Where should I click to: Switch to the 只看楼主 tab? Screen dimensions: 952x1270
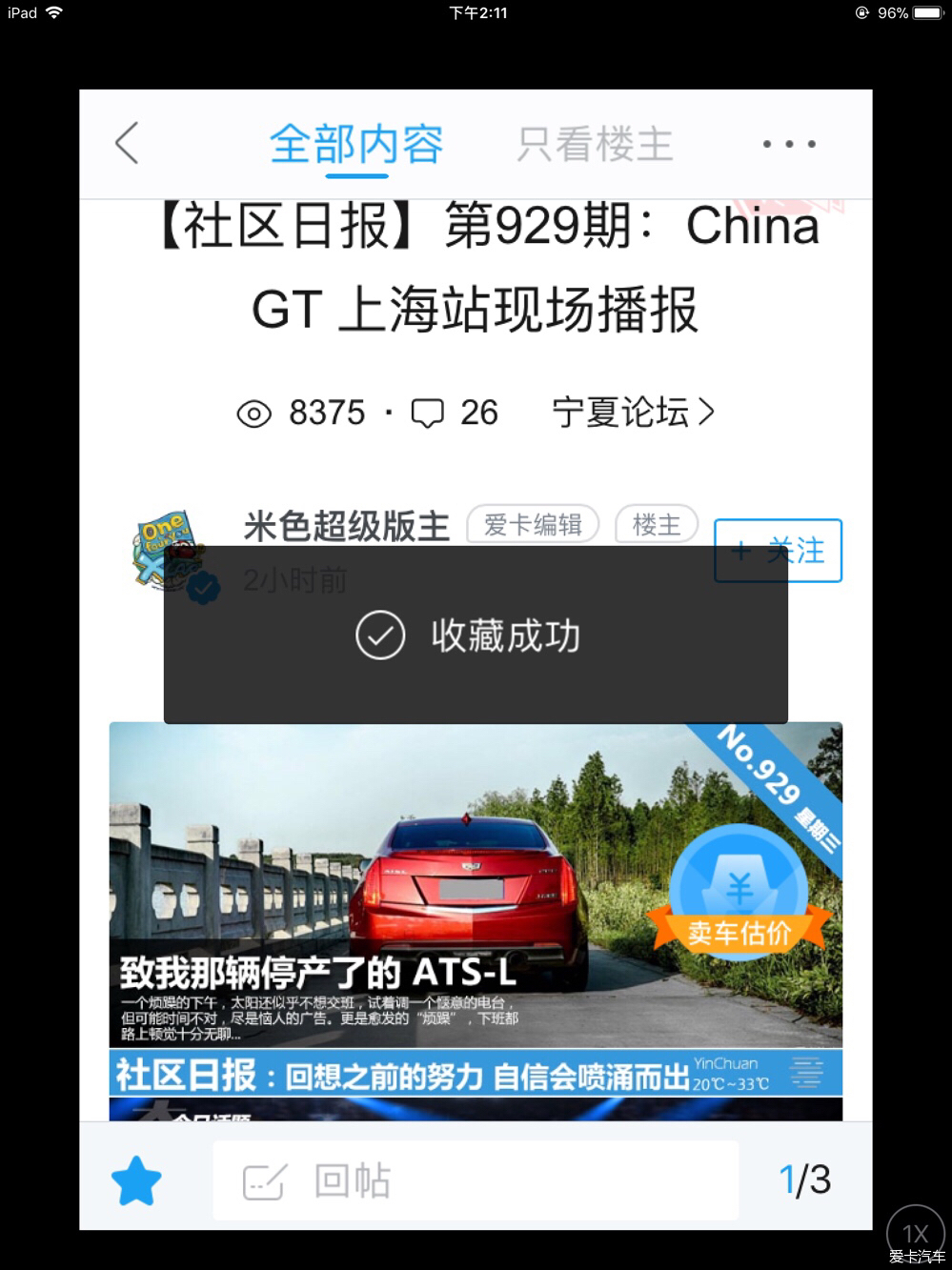coord(595,145)
